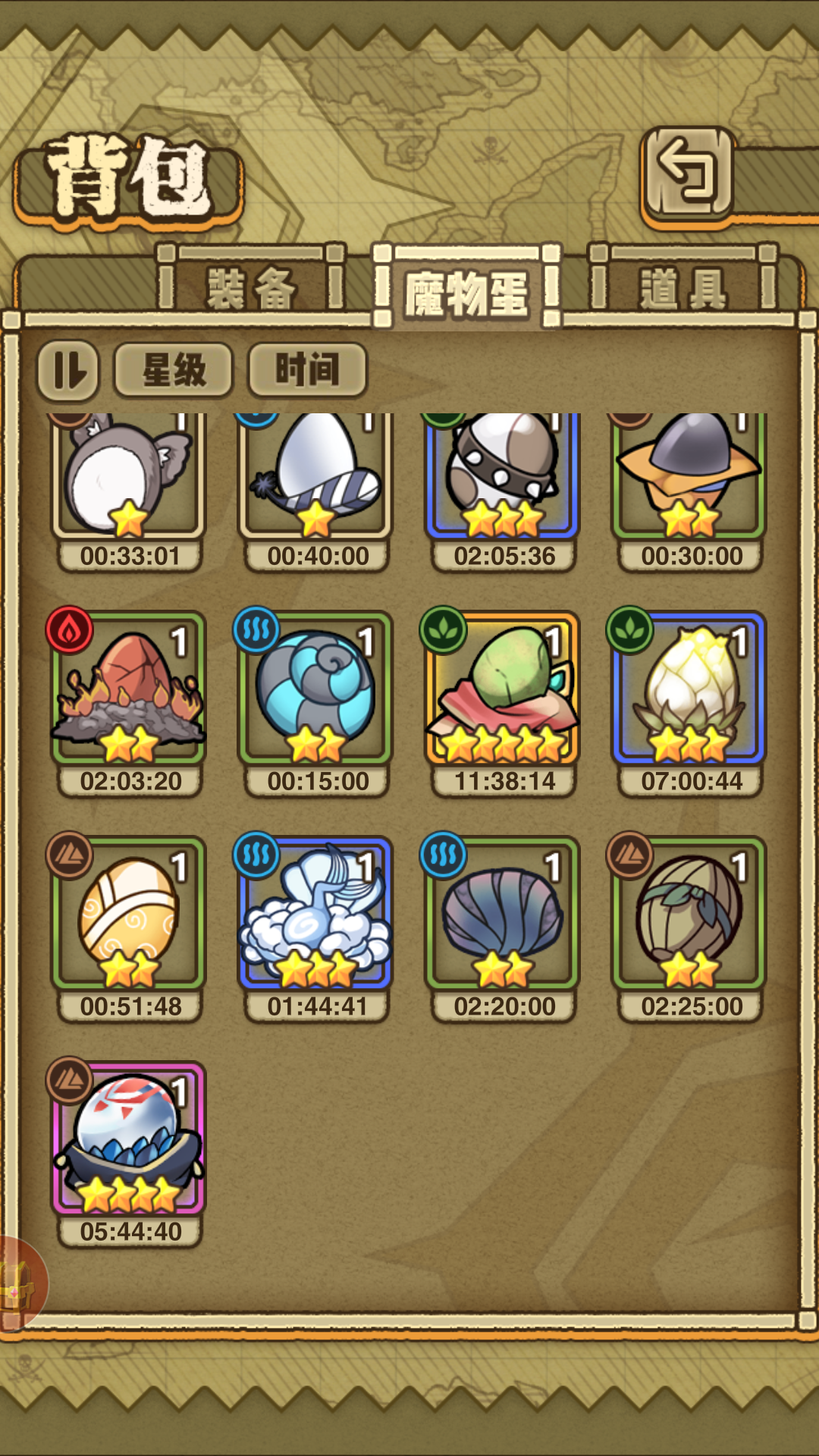Sort eggs by 时间

307,371
